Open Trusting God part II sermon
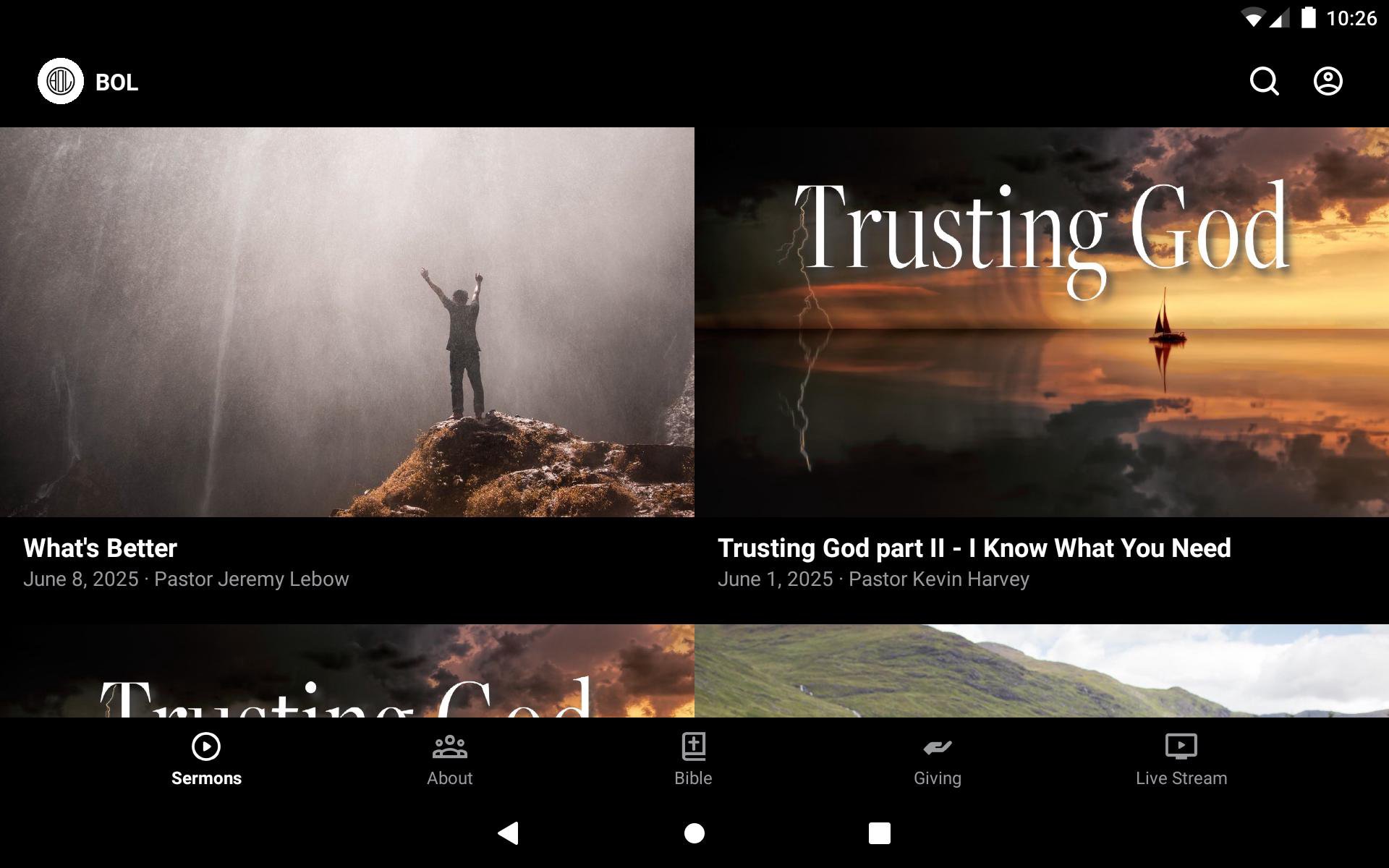 pyautogui.click(x=1042, y=323)
